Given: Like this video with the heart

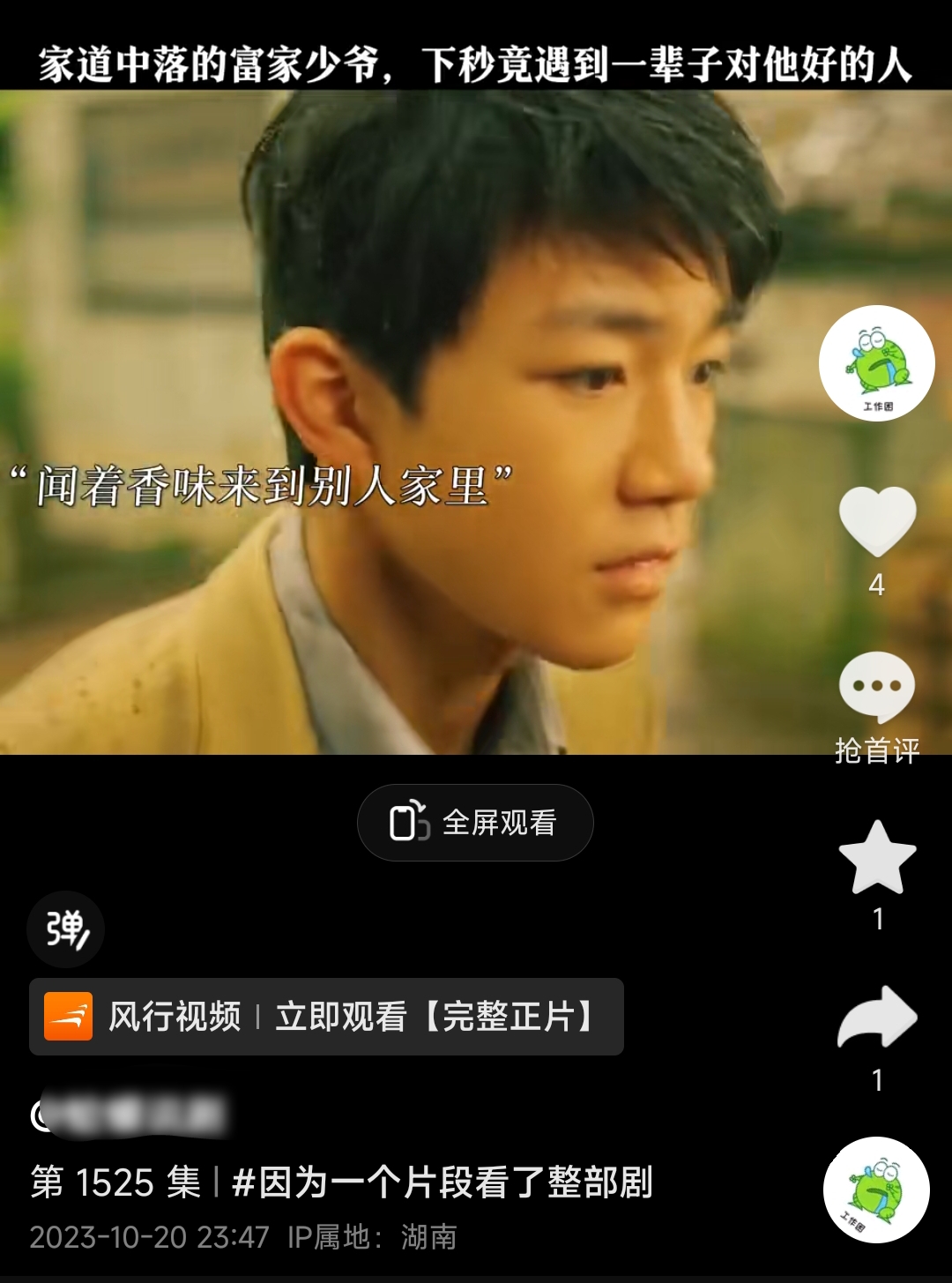Looking at the screenshot, I should pyautogui.click(x=877, y=522).
